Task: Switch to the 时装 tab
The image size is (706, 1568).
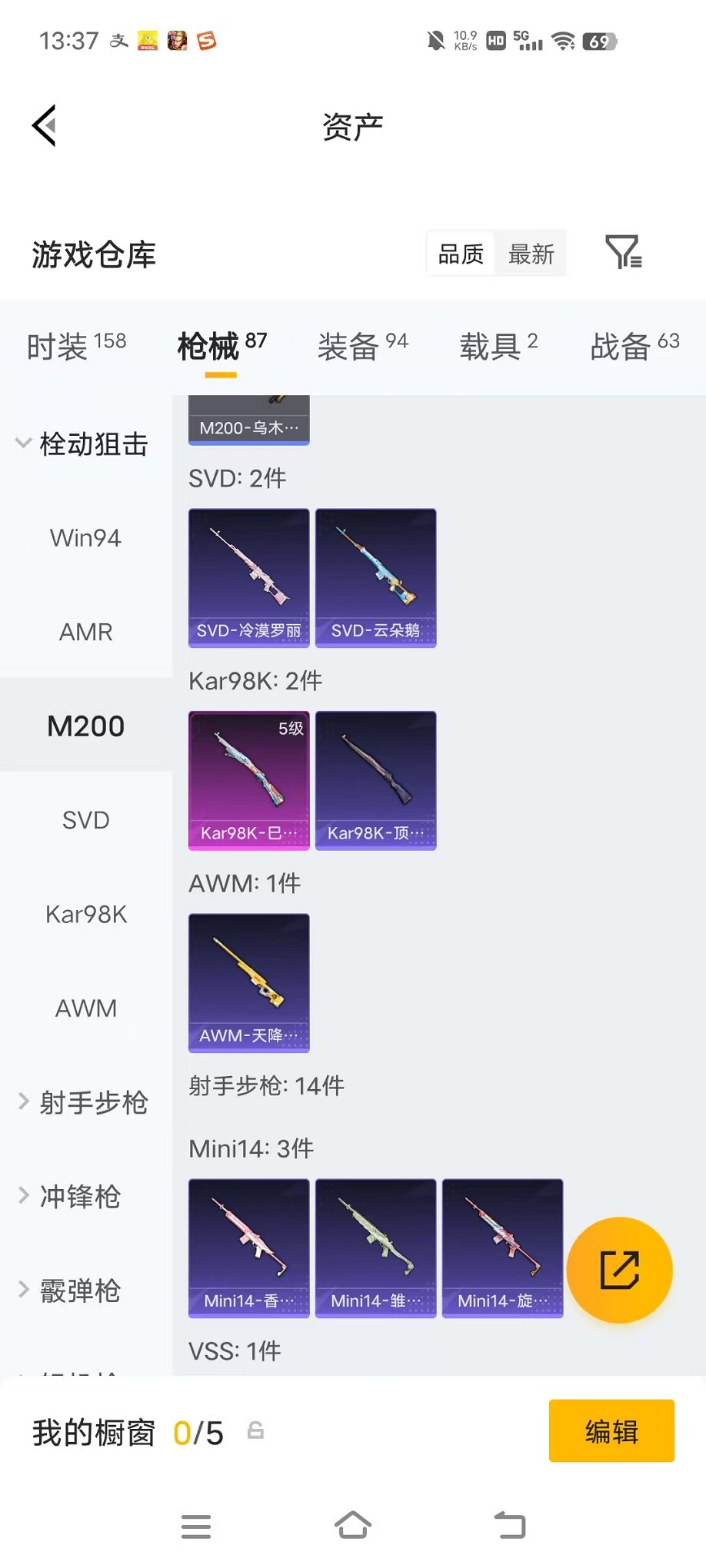Action: click(76, 346)
